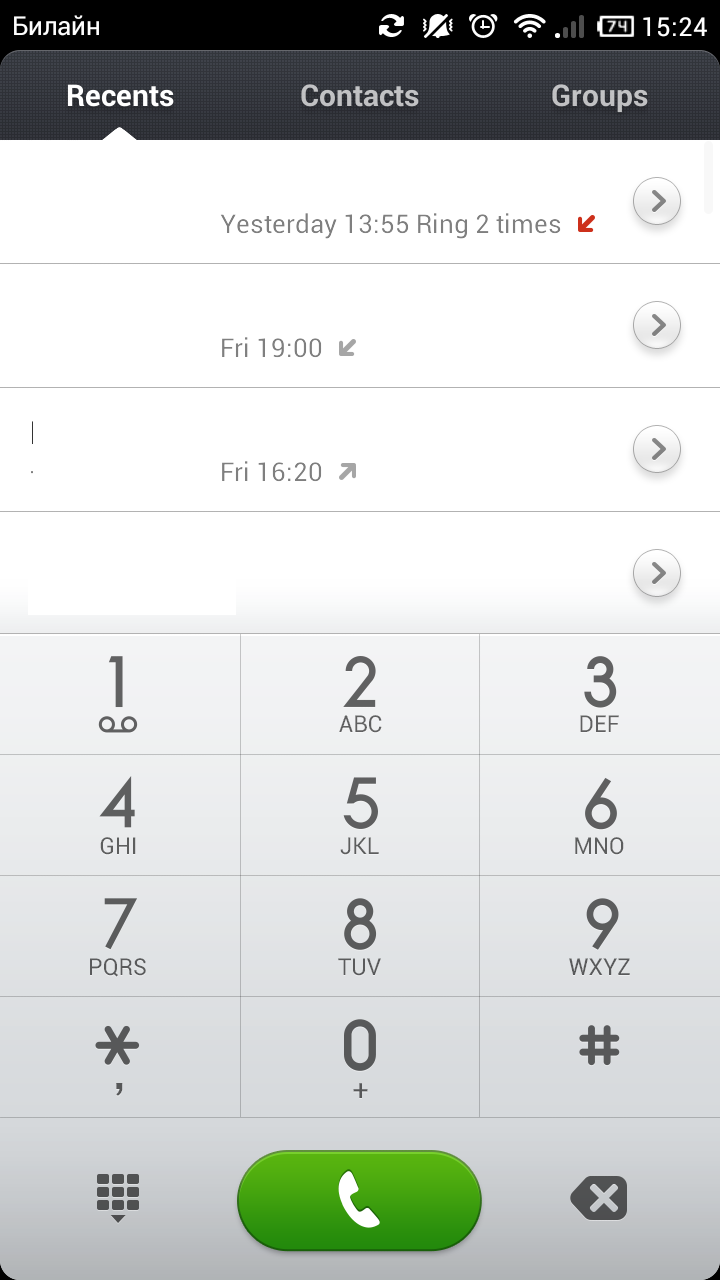This screenshot has height=1280, width=720.
Task: Enter digit 7 PQRS
Action: (x=119, y=937)
